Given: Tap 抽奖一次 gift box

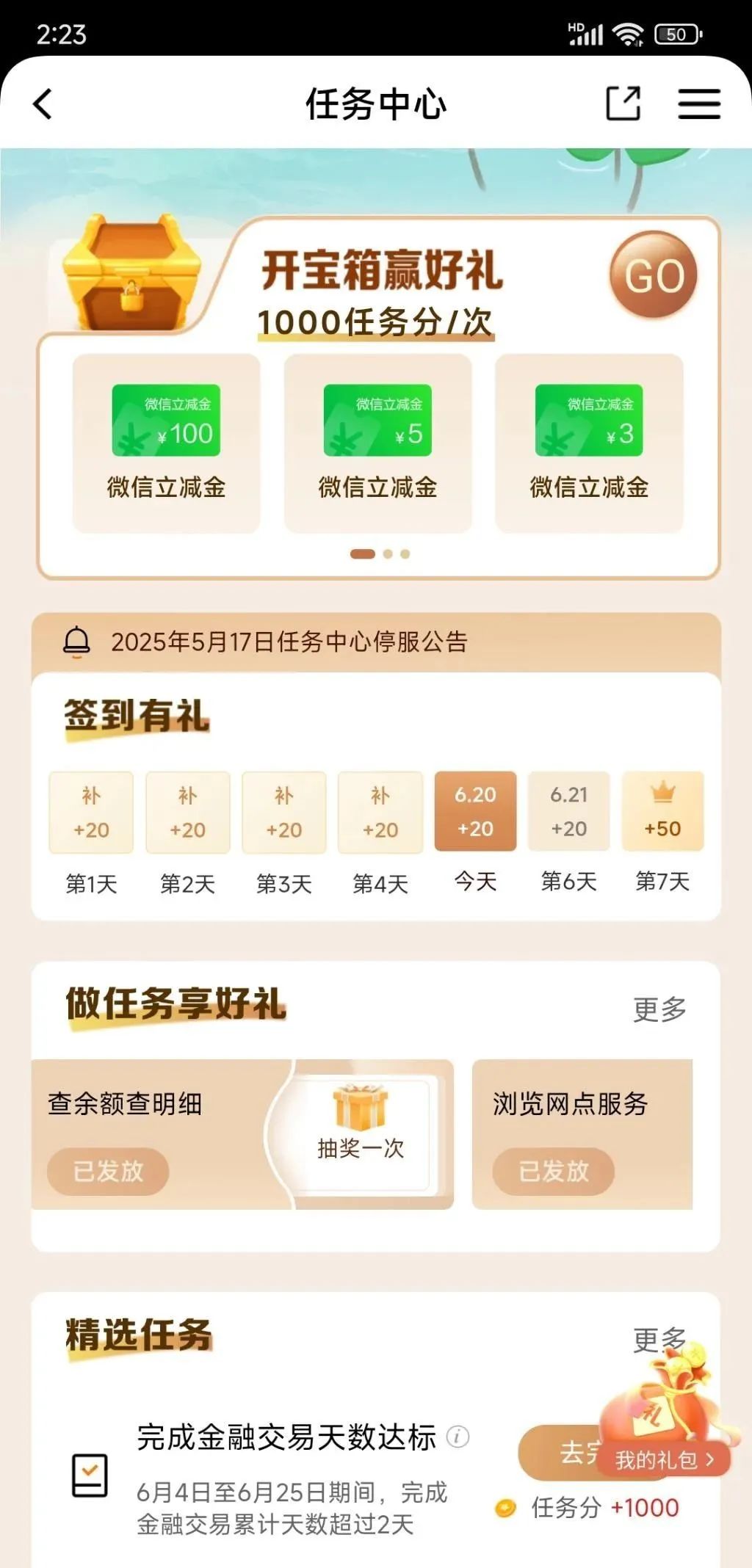Looking at the screenshot, I should [360, 1123].
